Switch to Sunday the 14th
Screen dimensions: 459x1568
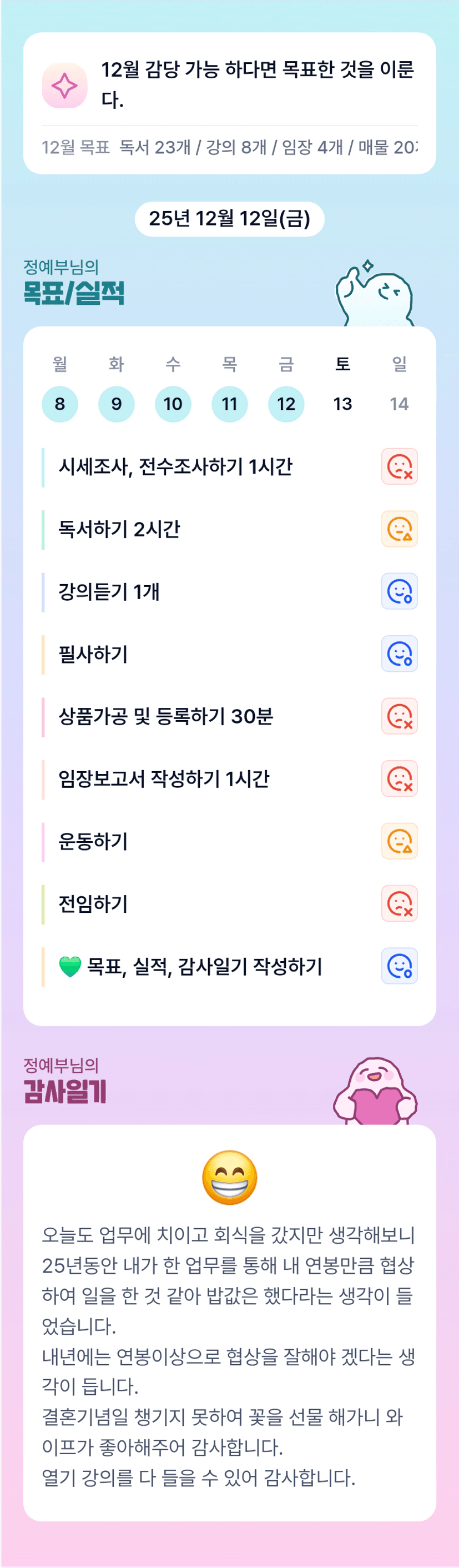coord(400,404)
